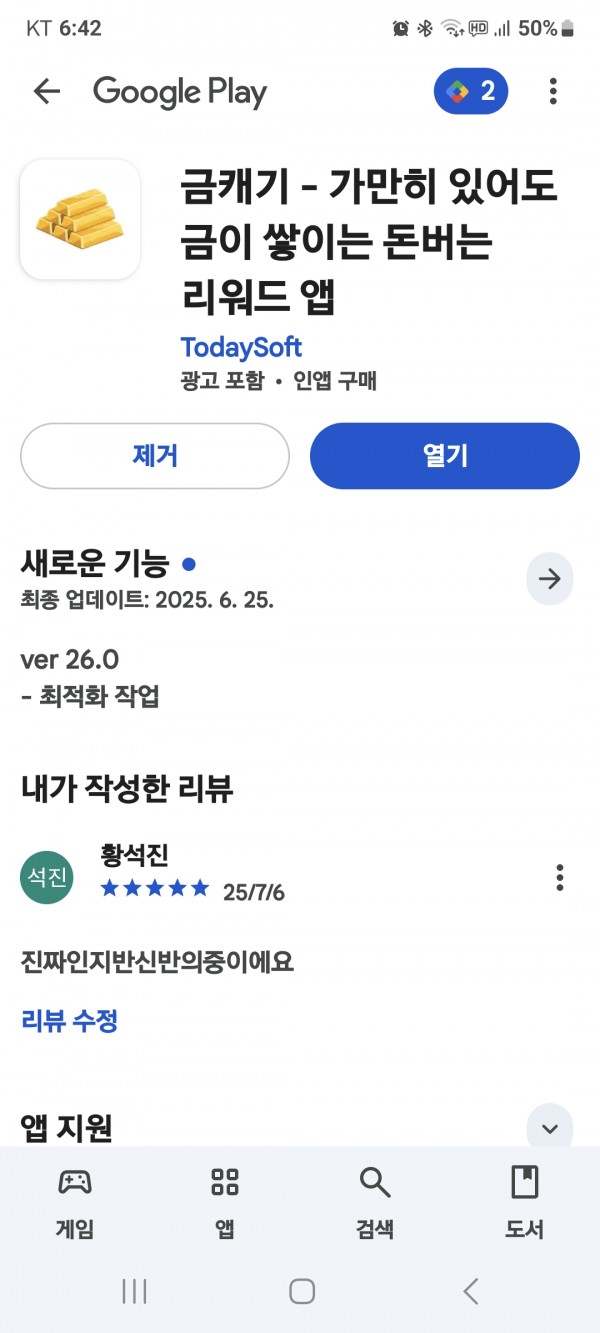Switch to the 게임 tab

tap(75, 1203)
